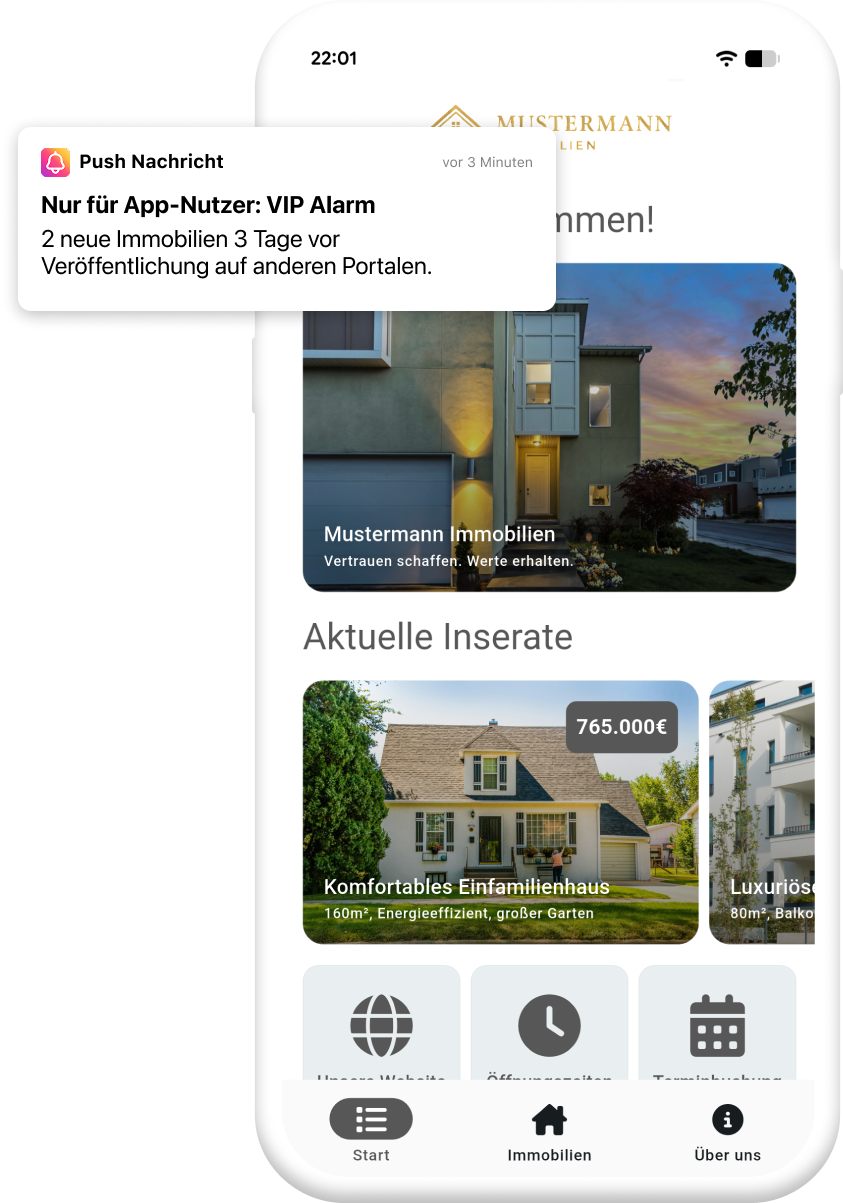Open the Luxuriöse apartment listing card
The width and height of the screenshot is (843, 1203).
click(x=775, y=812)
